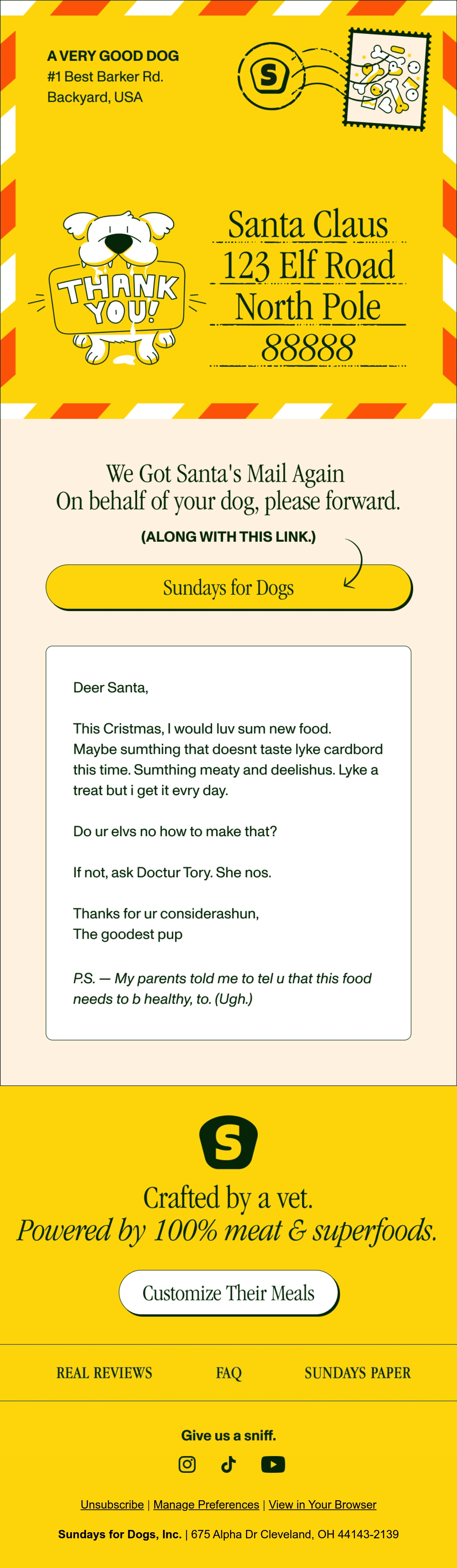Open Real Reviews
This screenshot has width=457, height=1568.
(x=104, y=1373)
